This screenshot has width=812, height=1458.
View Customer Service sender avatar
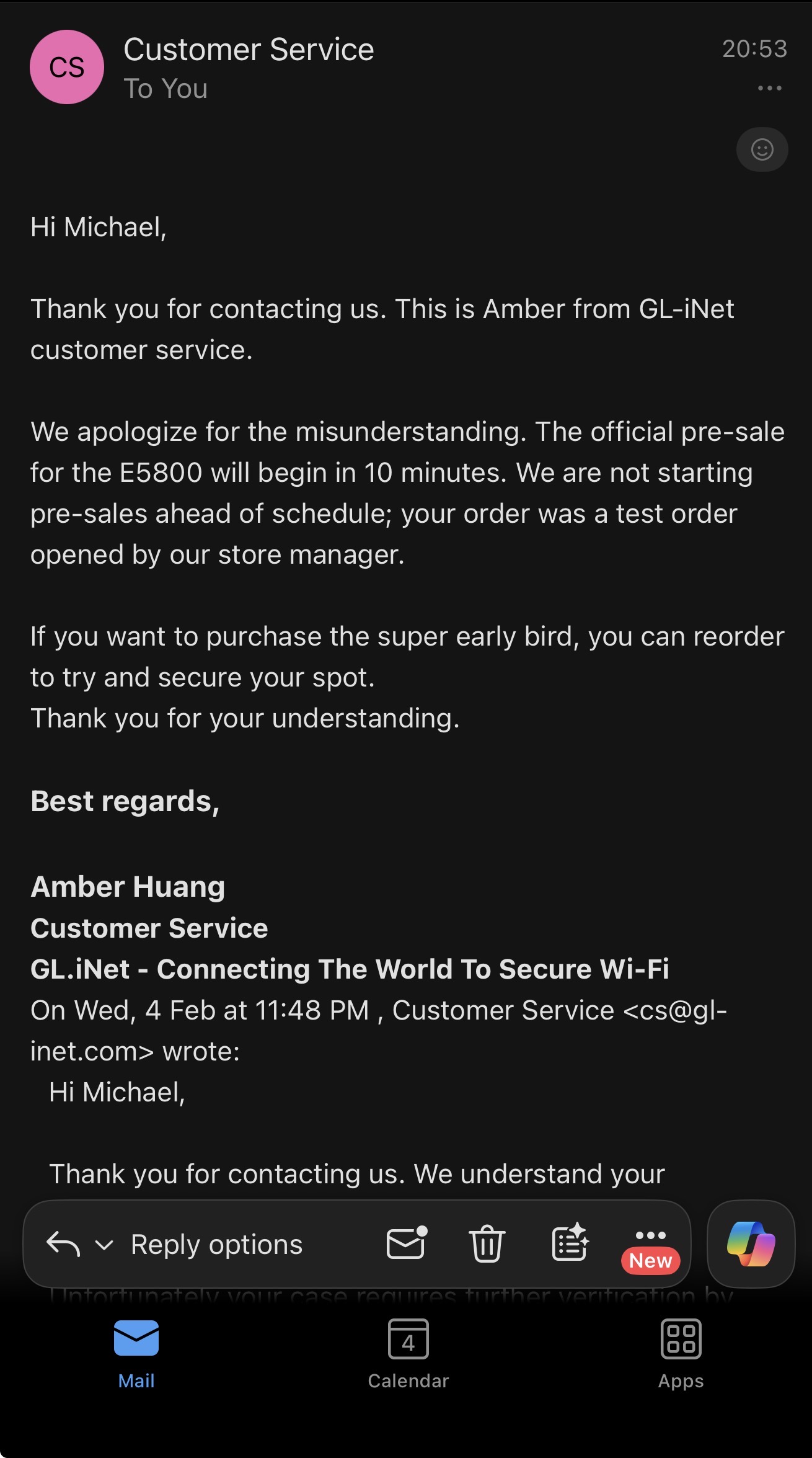(x=67, y=67)
